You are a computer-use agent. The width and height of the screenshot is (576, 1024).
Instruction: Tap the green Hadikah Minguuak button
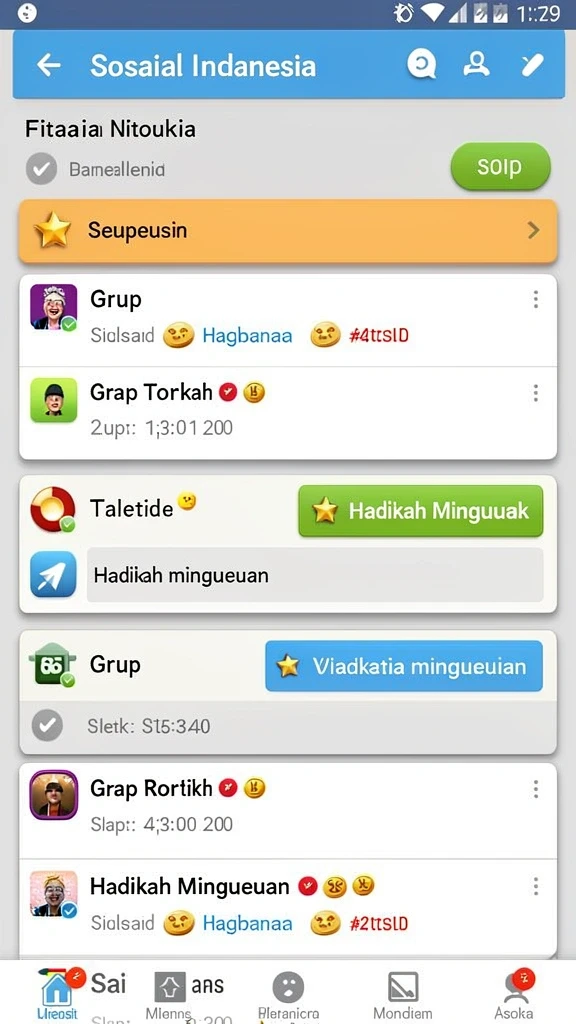(421, 511)
